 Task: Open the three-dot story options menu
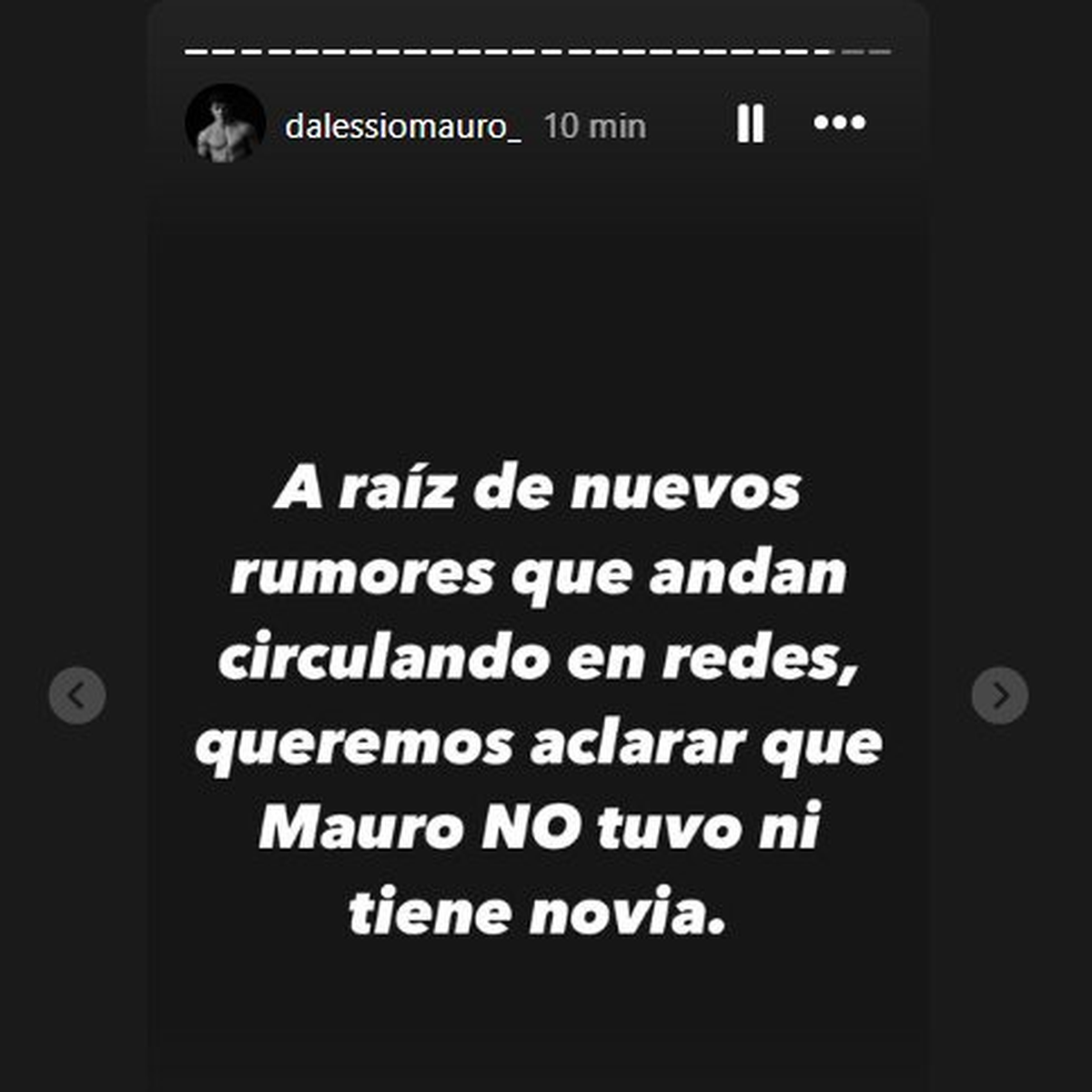(839, 123)
